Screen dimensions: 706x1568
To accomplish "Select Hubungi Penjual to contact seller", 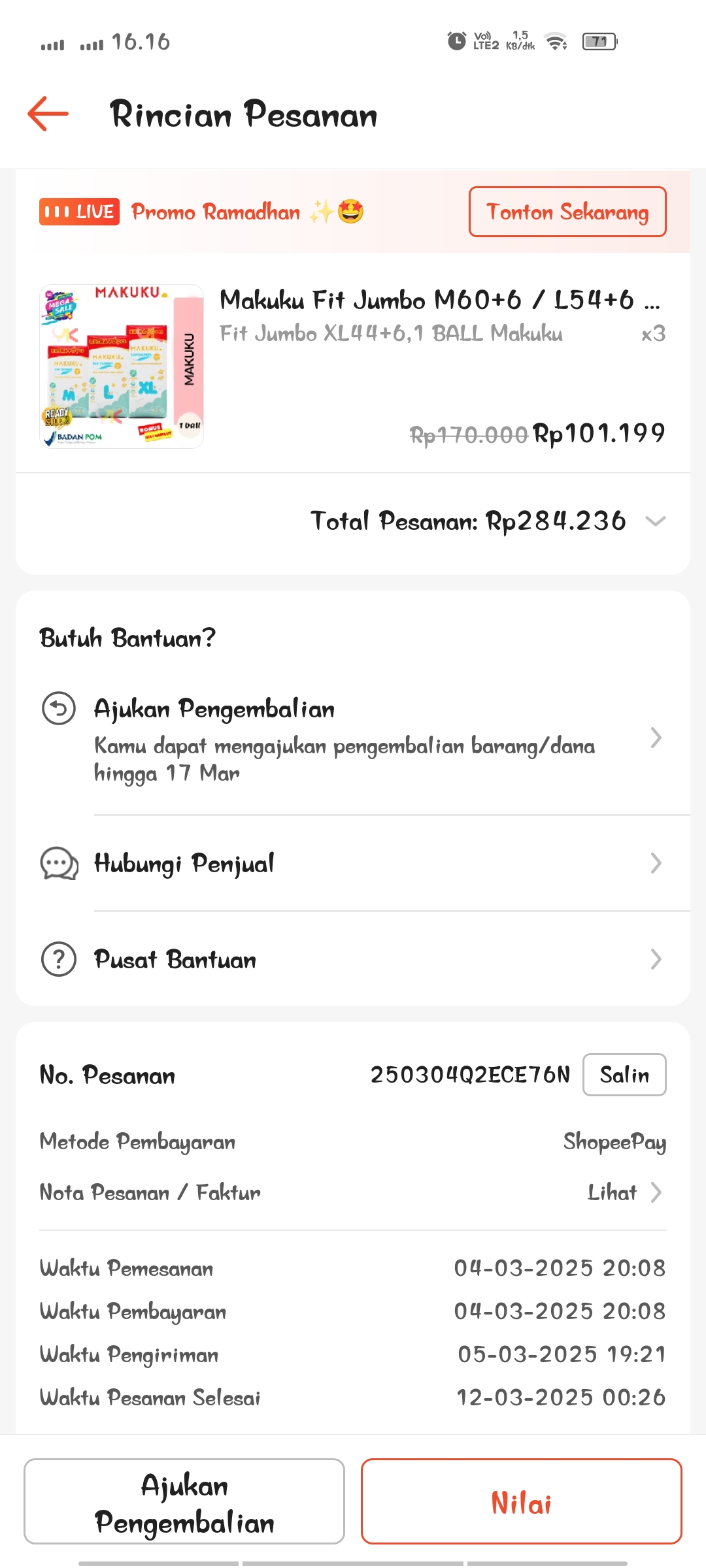I will (x=353, y=864).
